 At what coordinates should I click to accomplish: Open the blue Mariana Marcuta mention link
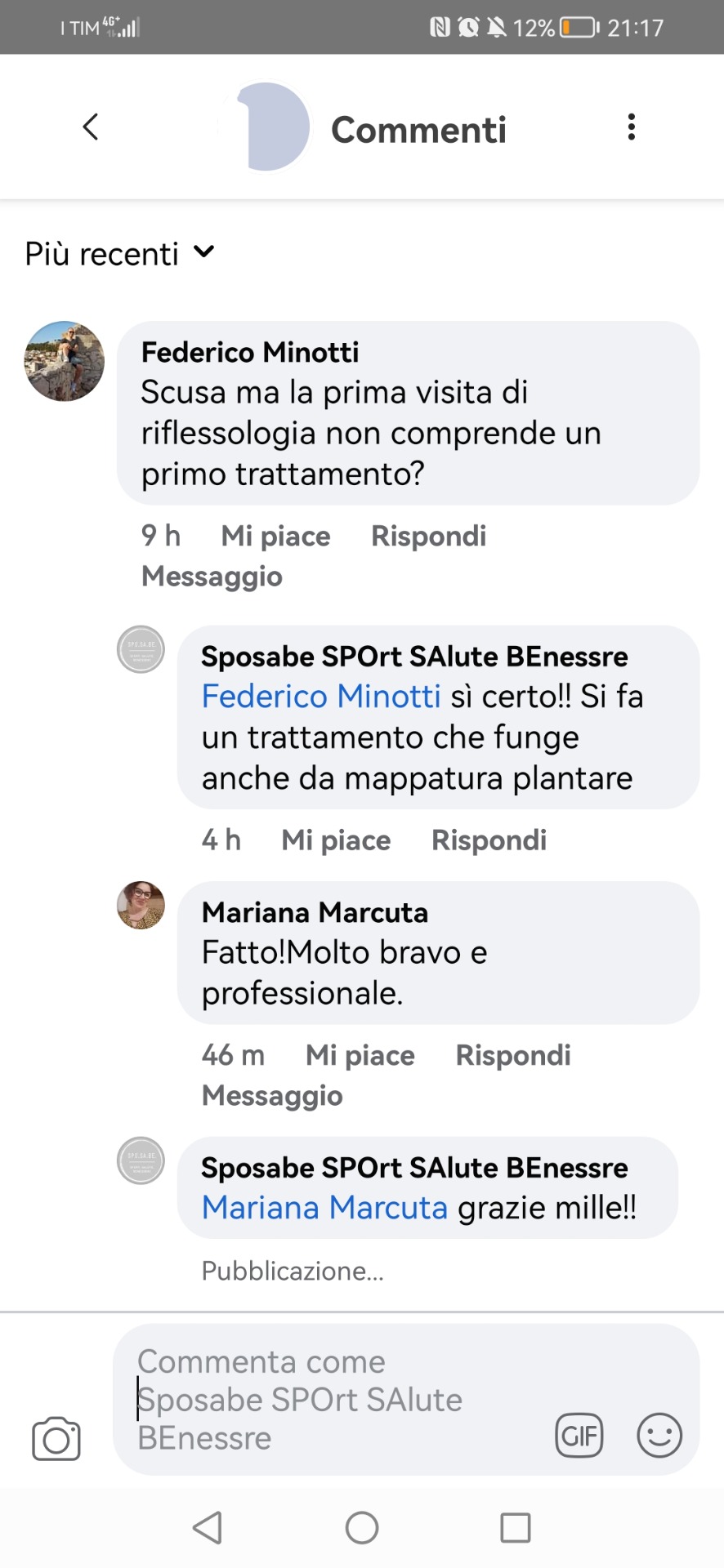(324, 1208)
